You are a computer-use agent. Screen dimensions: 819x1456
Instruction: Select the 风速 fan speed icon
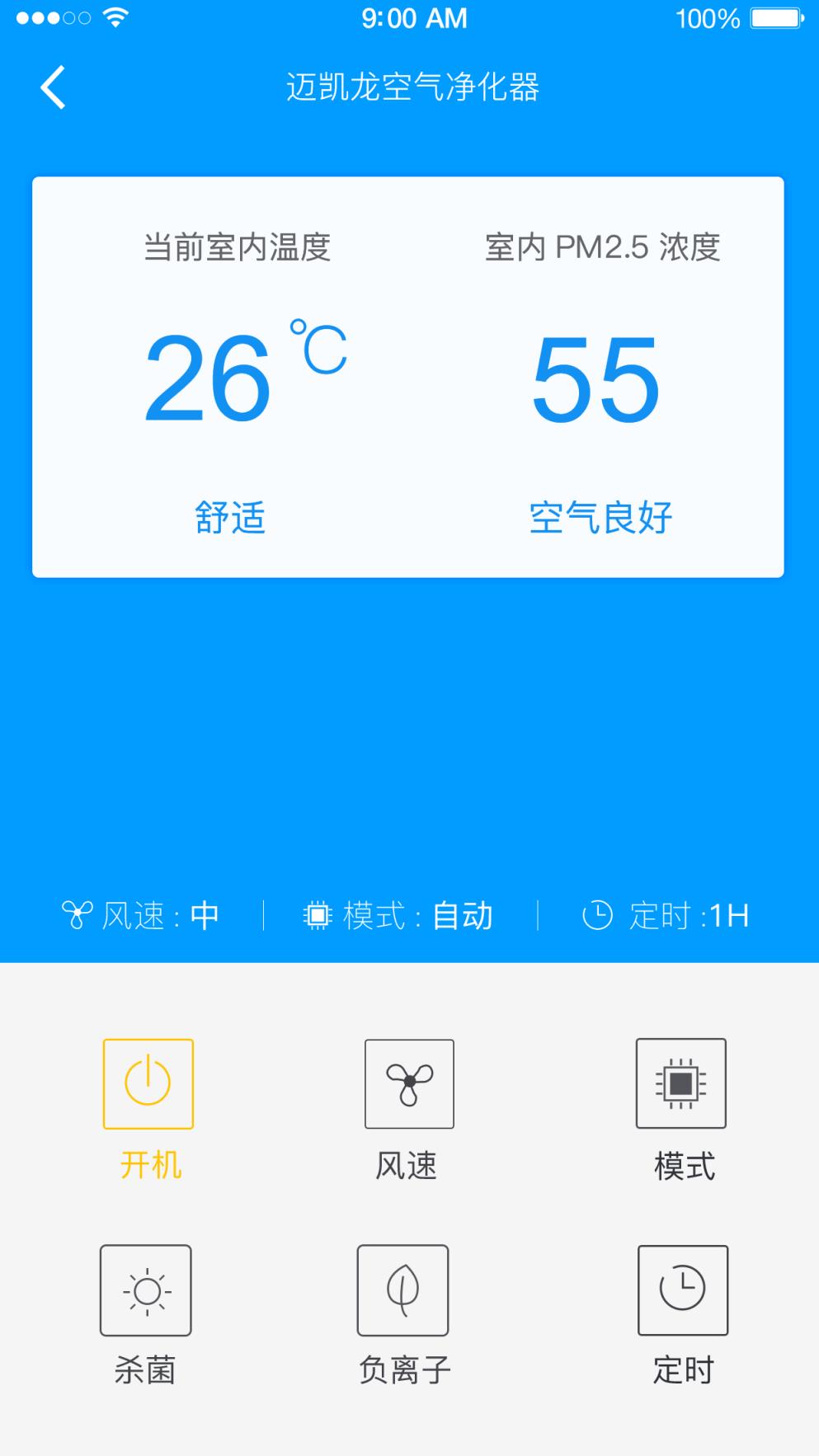[409, 1084]
